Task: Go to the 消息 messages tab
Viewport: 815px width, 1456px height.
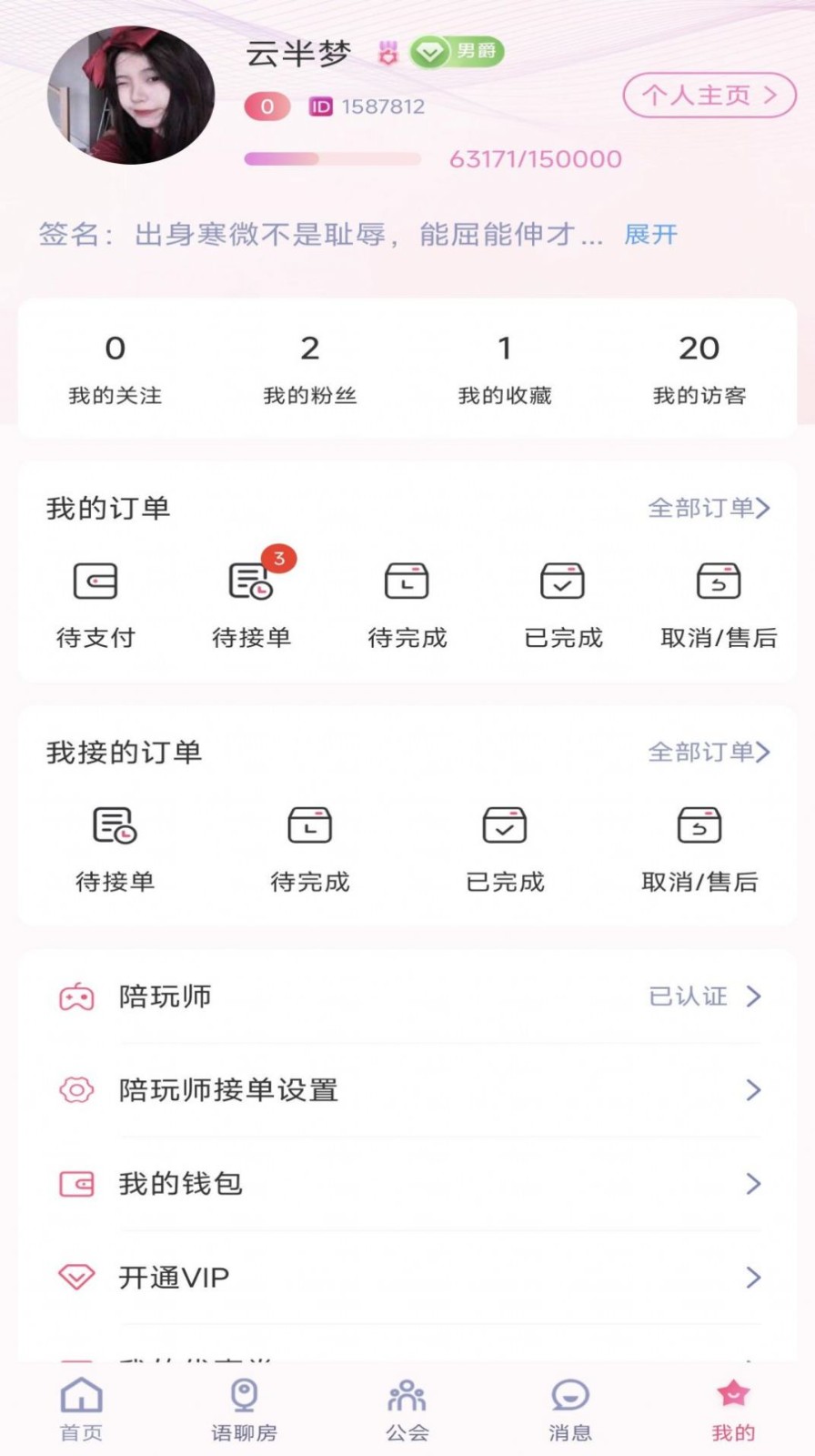Action: 570,1410
